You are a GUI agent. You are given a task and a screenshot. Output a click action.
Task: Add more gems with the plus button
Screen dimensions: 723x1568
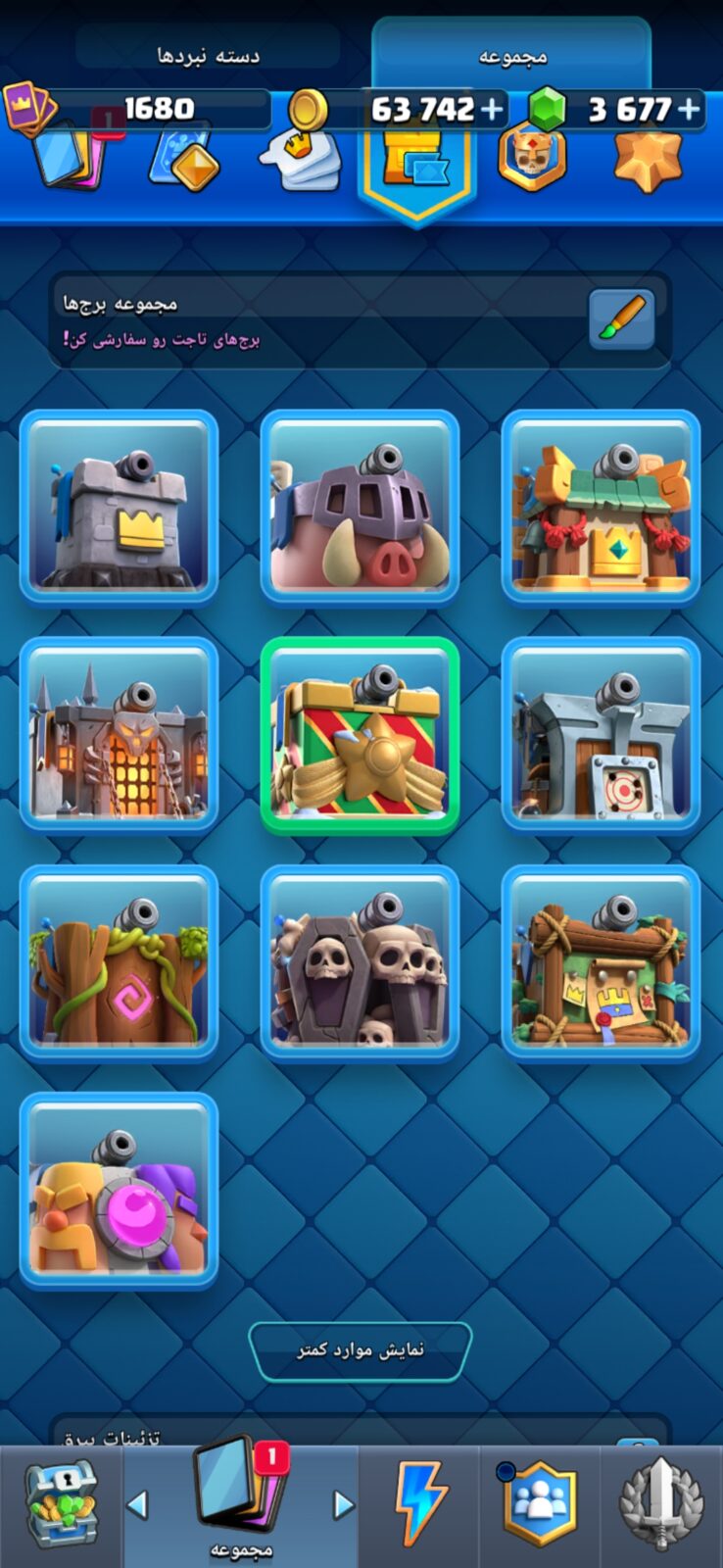pyautogui.click(x=689, y=108)
